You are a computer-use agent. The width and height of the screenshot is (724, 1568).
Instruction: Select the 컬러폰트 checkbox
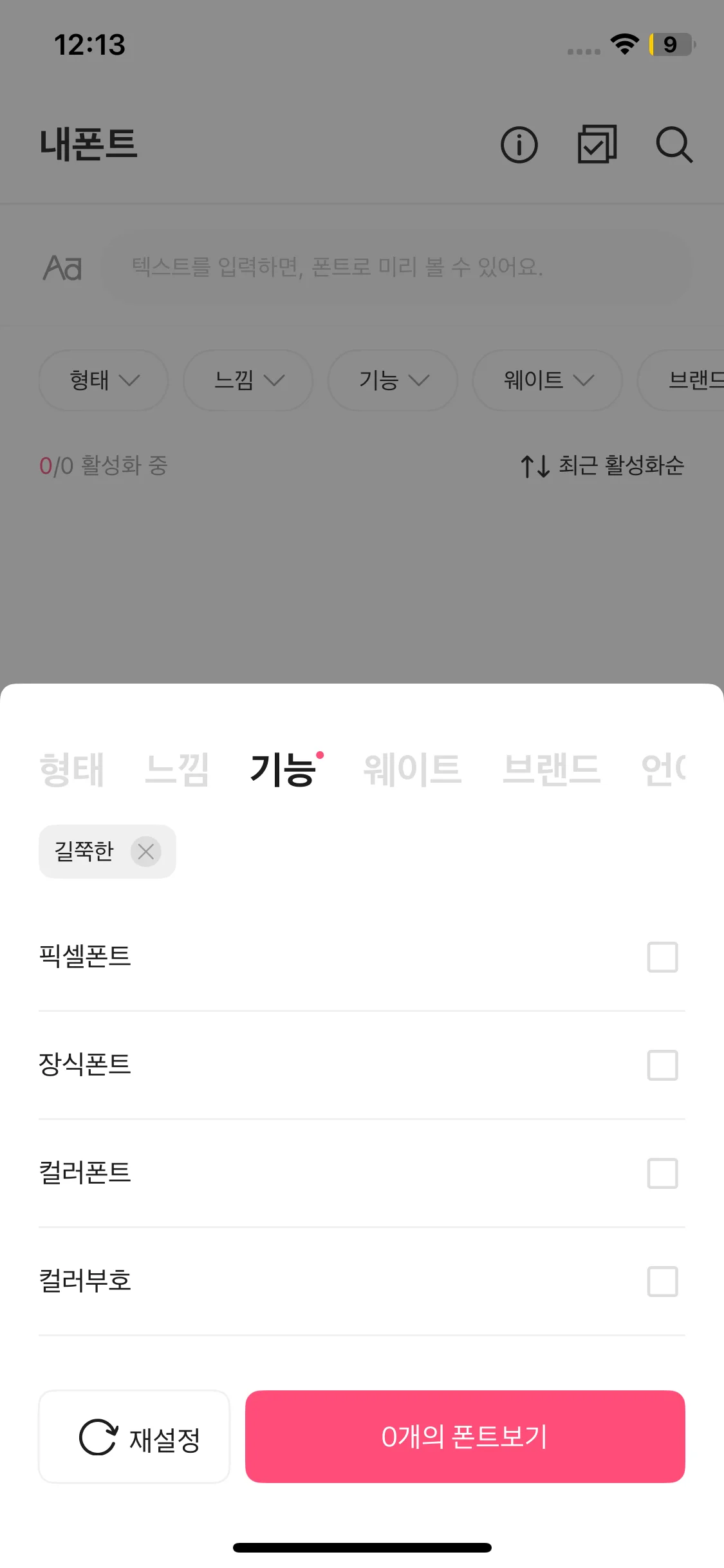[662, 1173]
